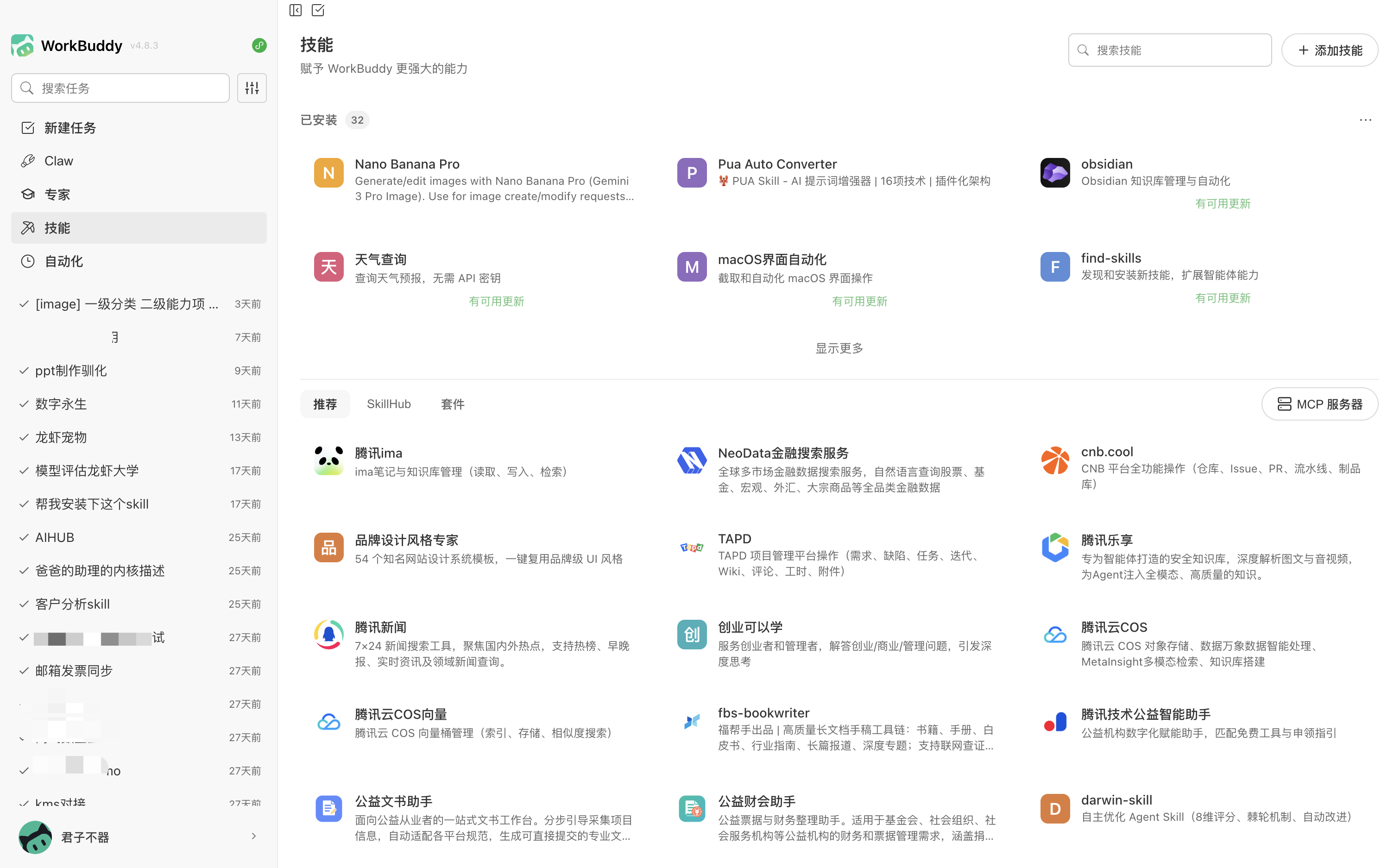Tap 有可用更新 under obsidian
The height and width of the screenshot is (868, 1400).
click(1222, 204)
